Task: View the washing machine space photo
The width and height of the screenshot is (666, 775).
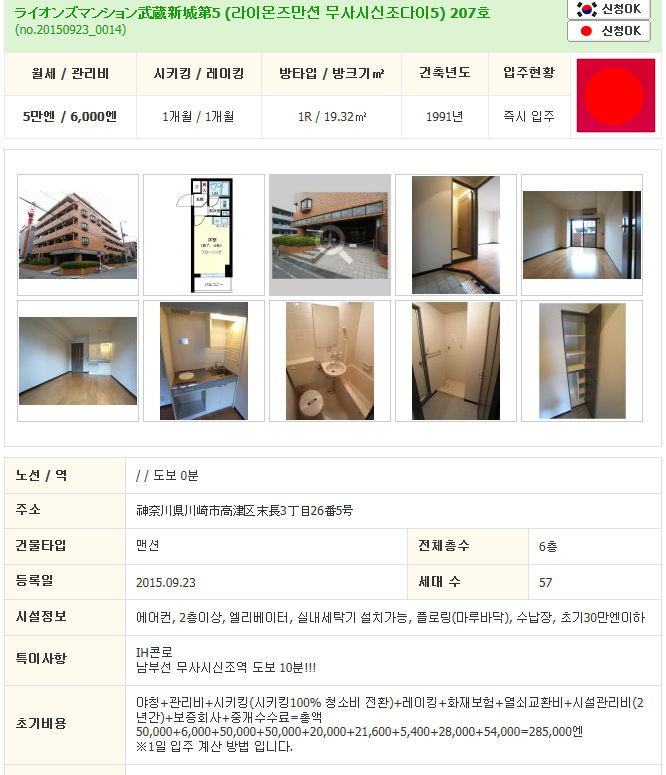Action: (x=456, y=361)
